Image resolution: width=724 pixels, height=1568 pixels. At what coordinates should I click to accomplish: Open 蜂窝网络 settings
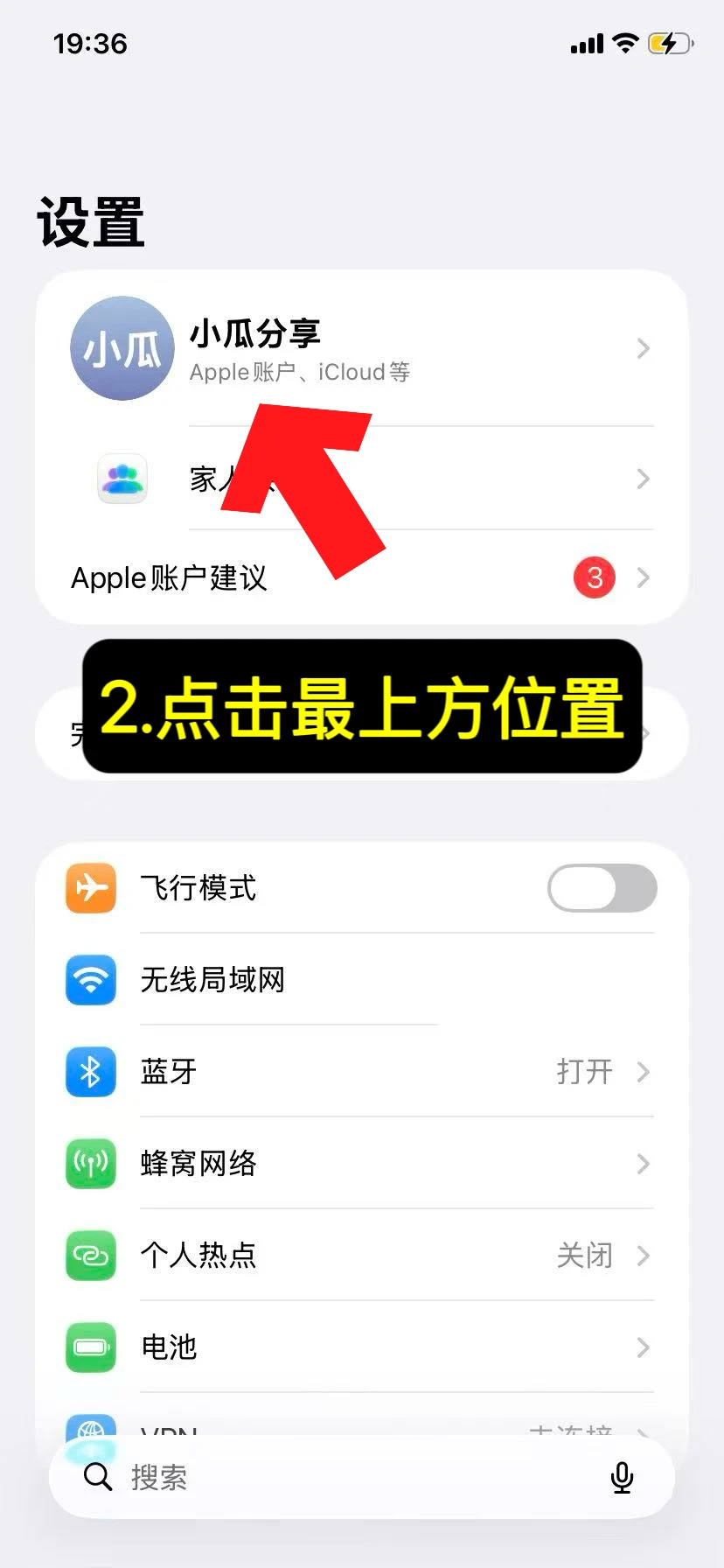coord(362,1163)
